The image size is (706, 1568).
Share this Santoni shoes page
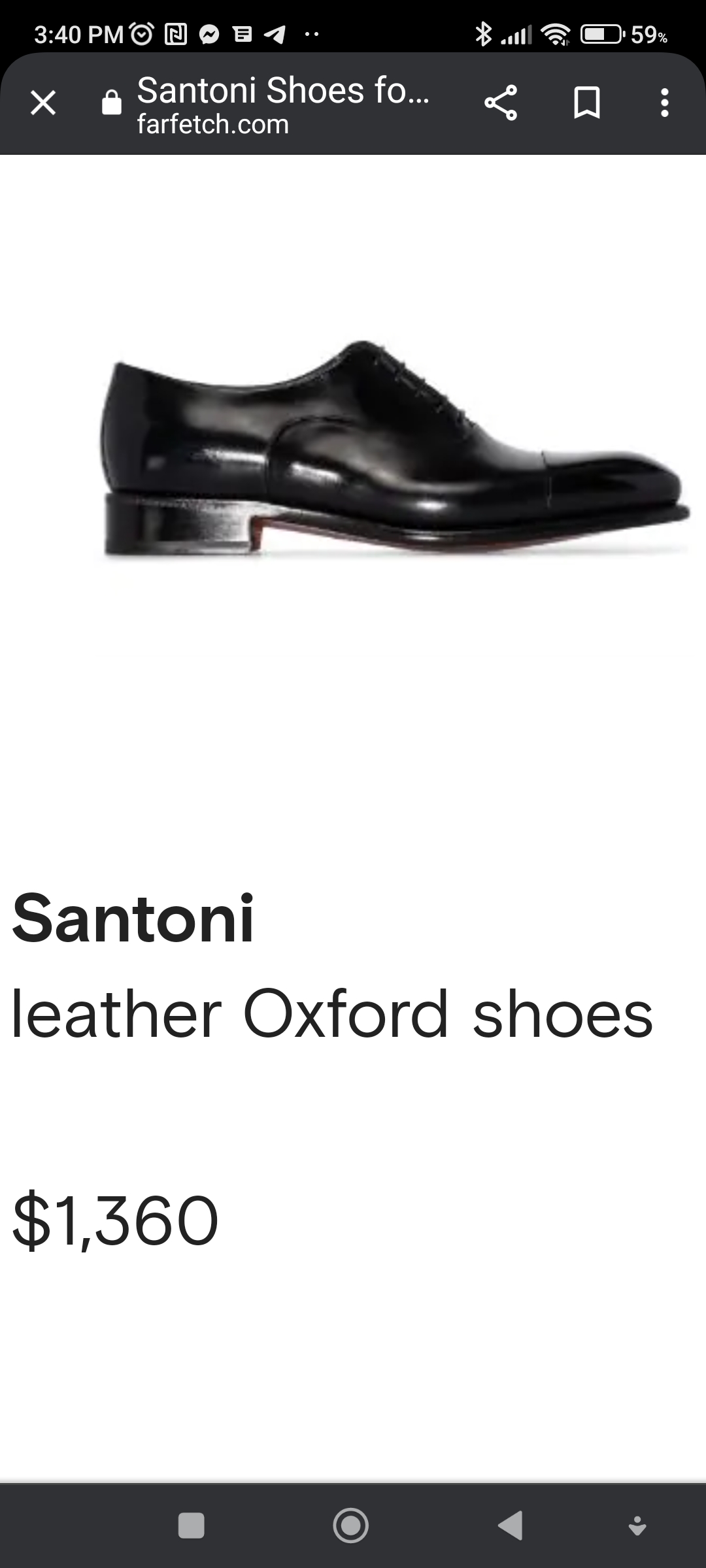coord(501,103)
